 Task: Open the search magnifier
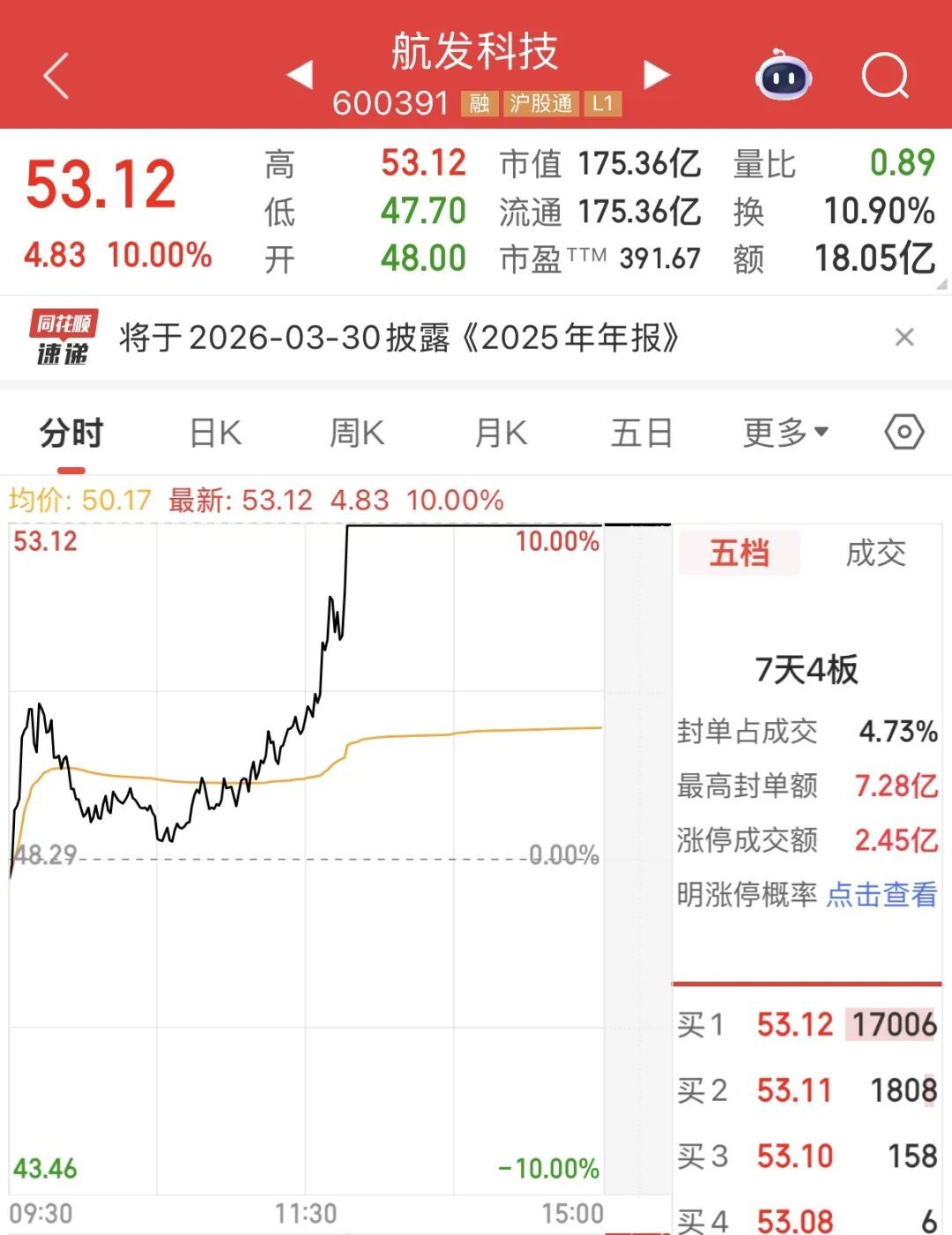[x=884, y=76]
